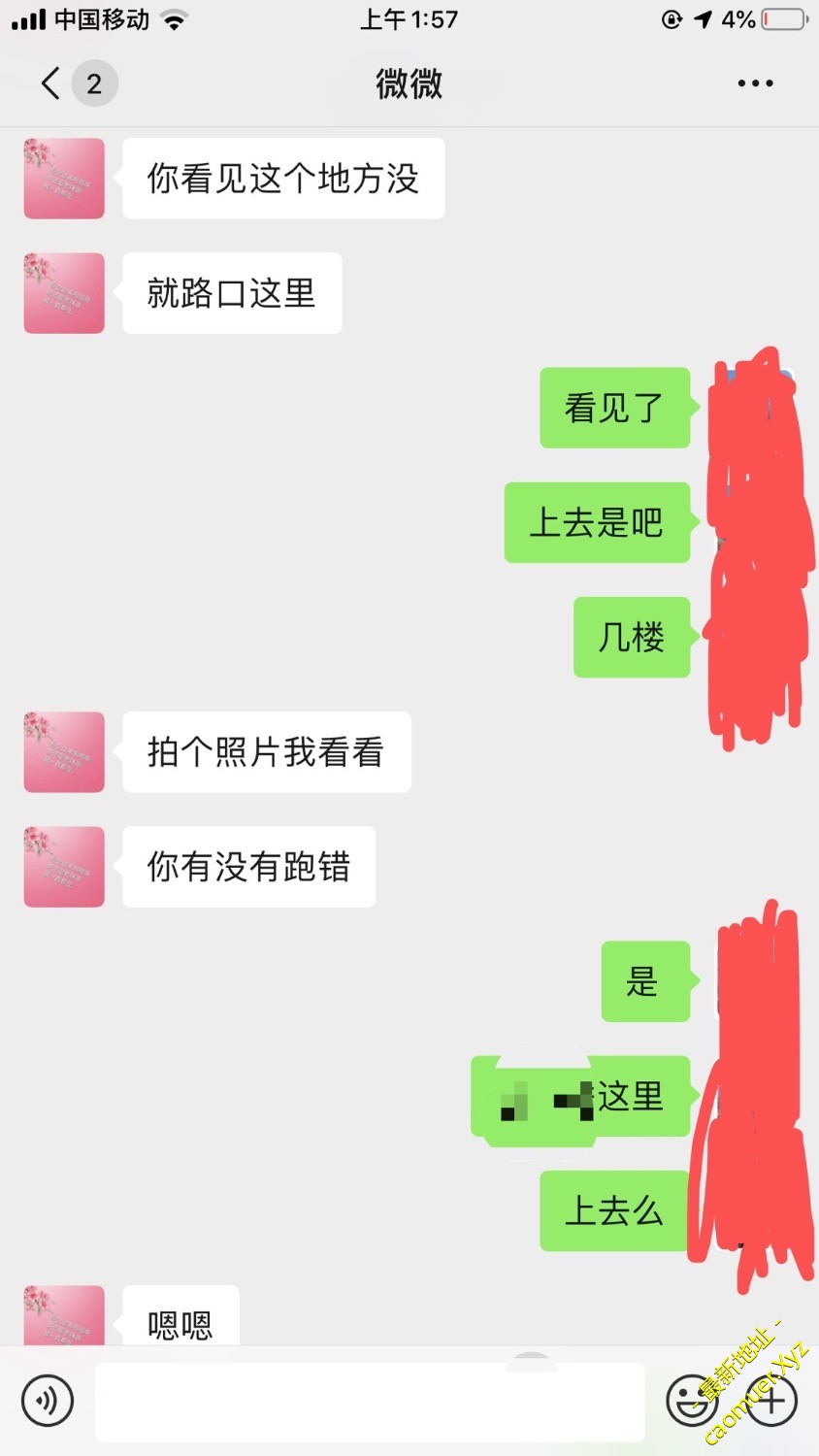Switch to voice message input
The height and width of the screenshot is (1456, 819).
(x=48, y=1400)
